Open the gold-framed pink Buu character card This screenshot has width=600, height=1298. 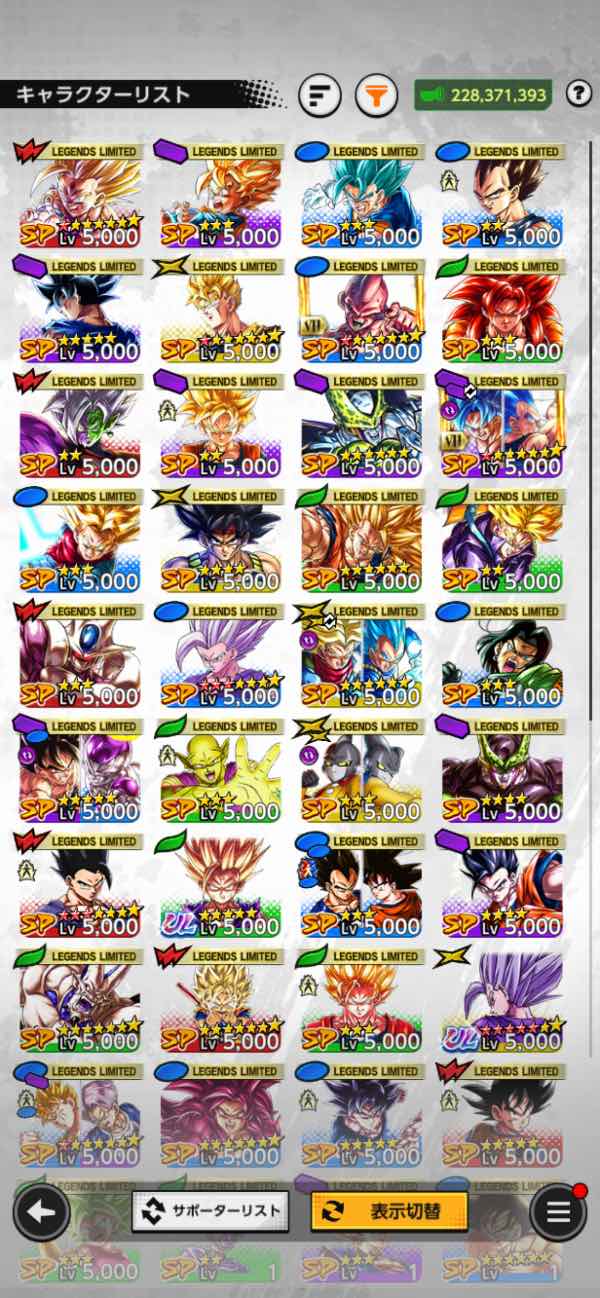coord(360,312)
